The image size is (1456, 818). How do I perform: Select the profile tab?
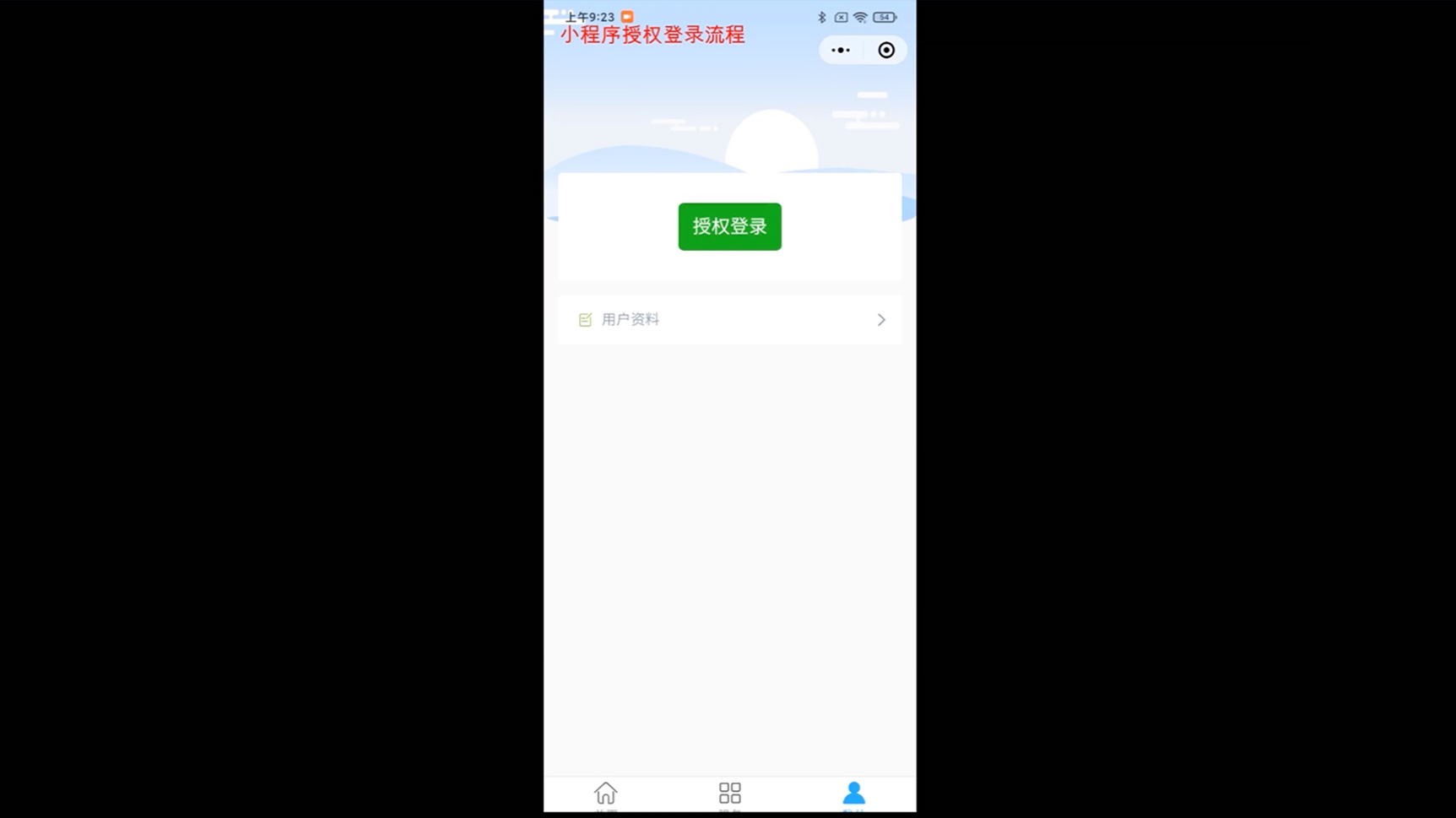point(853,794)
